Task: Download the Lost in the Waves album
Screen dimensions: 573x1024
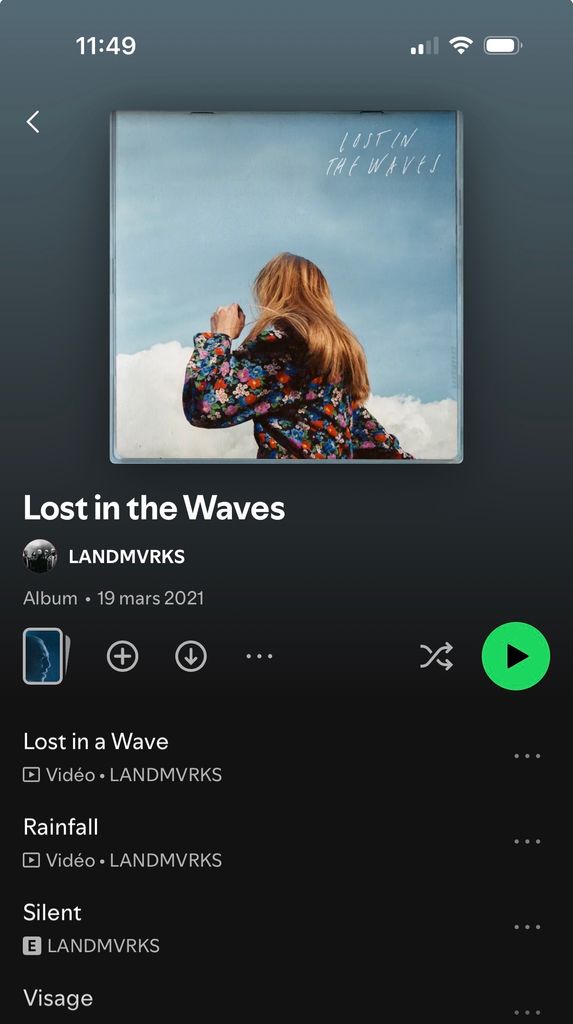Action: (191, 656)
